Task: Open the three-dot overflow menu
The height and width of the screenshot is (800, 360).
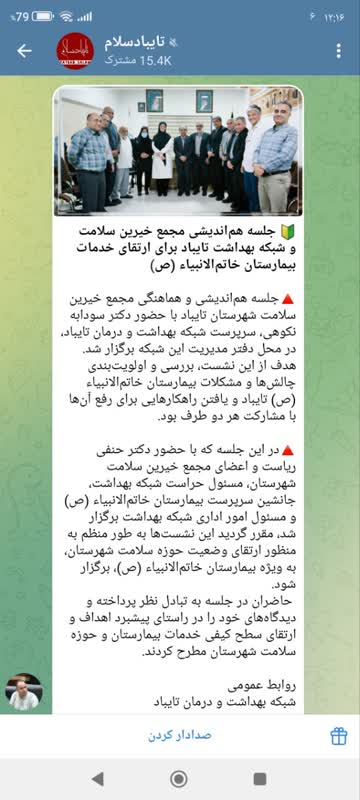Action: point(339,51)
